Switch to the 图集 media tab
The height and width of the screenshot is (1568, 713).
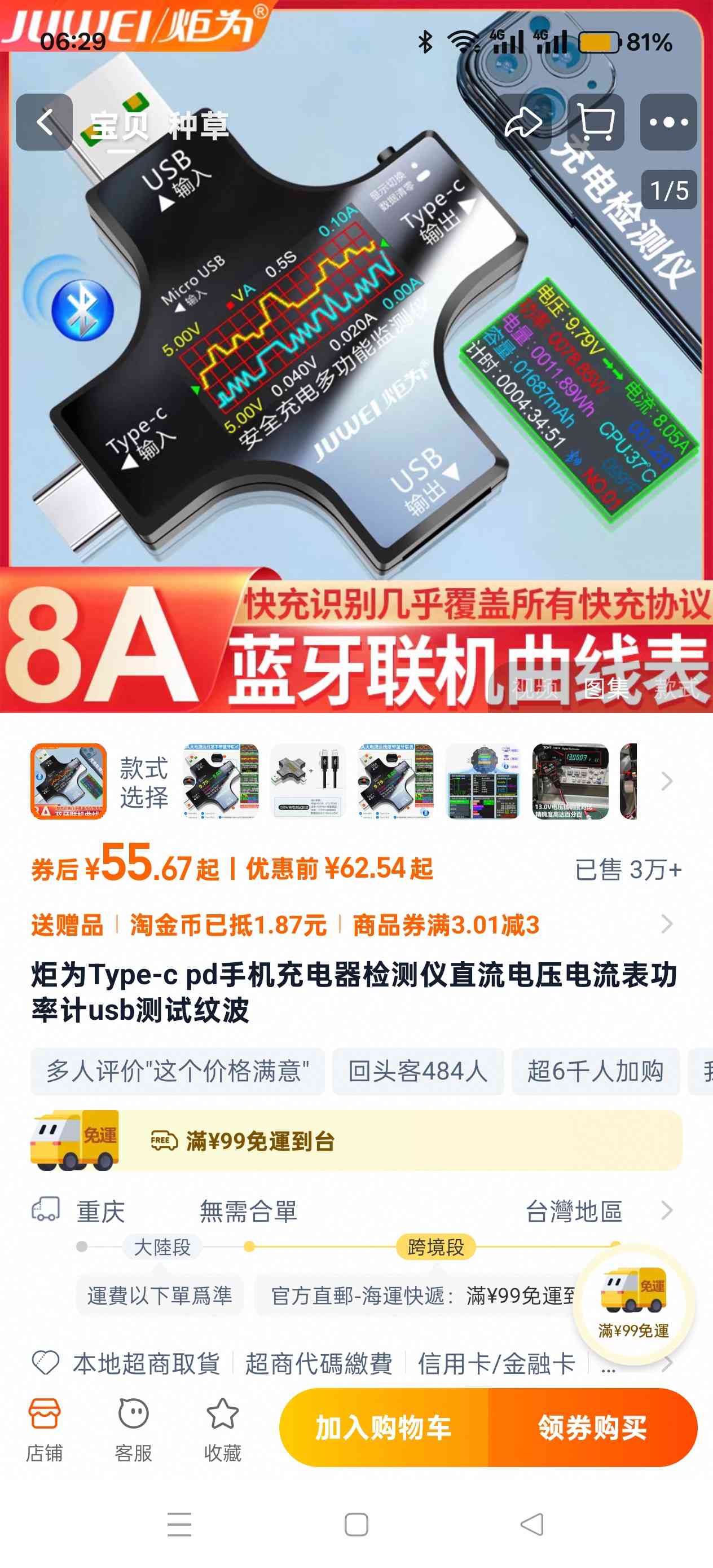[x=606, y=689]
